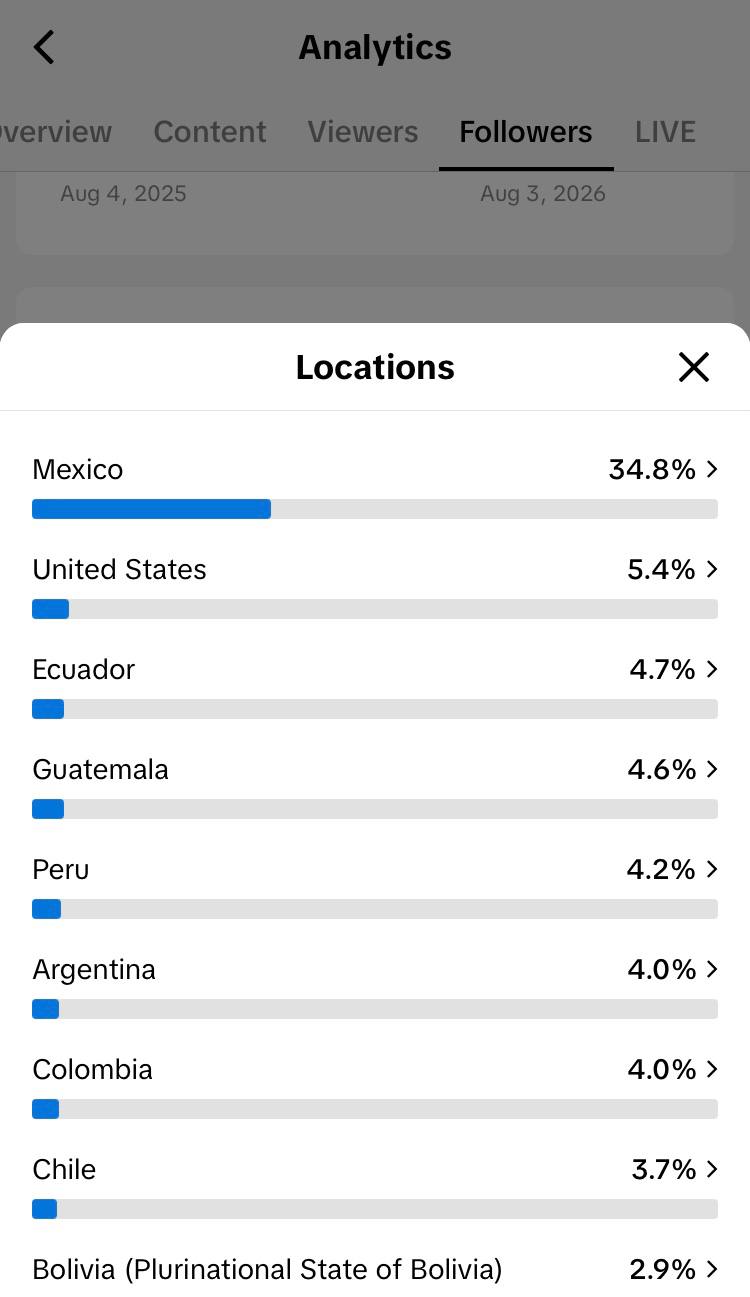This screenshot has width=750, height=1297.
Task: Expand Peru location details
Action: [375, 886]
